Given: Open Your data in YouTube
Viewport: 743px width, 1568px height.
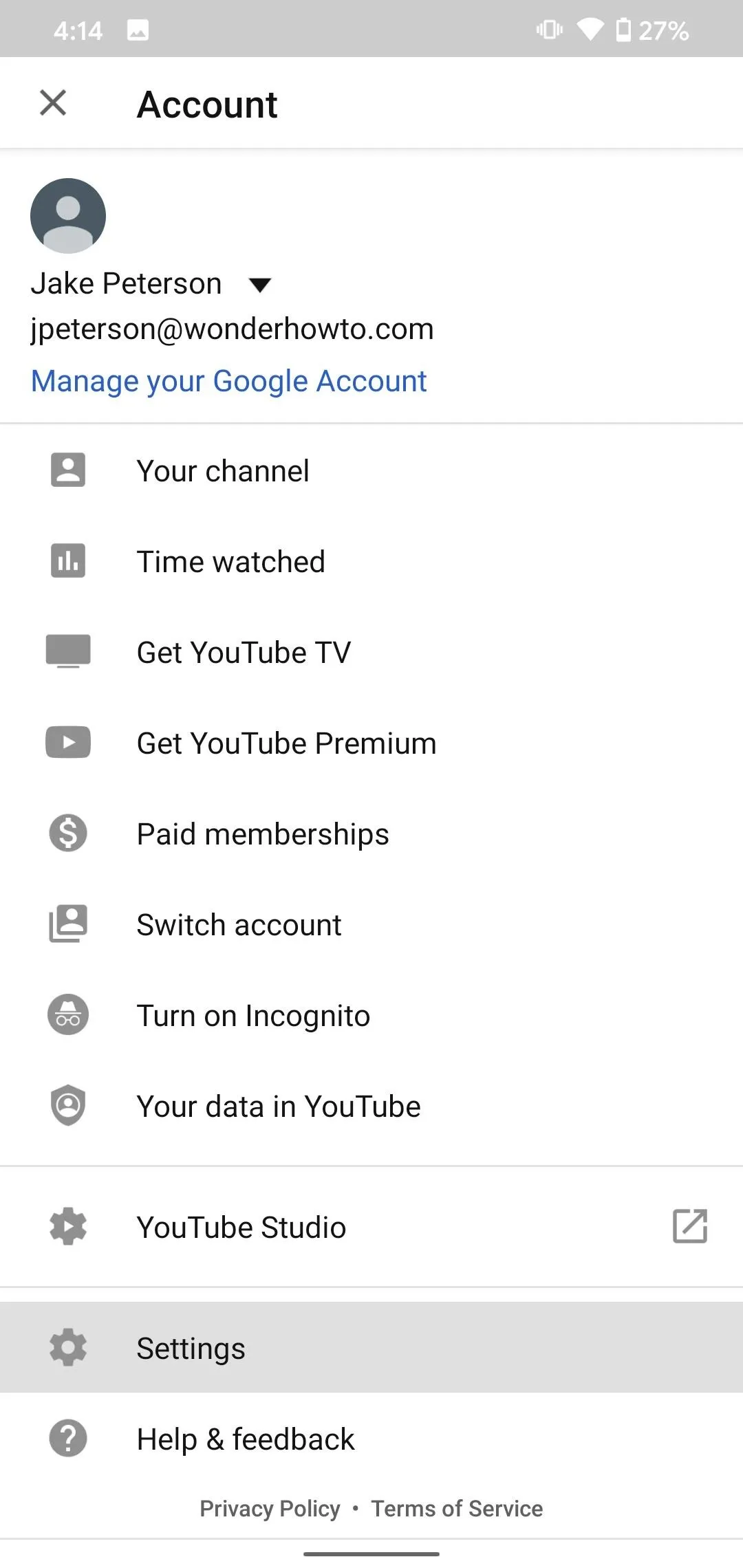Looking at the screenshot, I should (x=371, y=1107).
